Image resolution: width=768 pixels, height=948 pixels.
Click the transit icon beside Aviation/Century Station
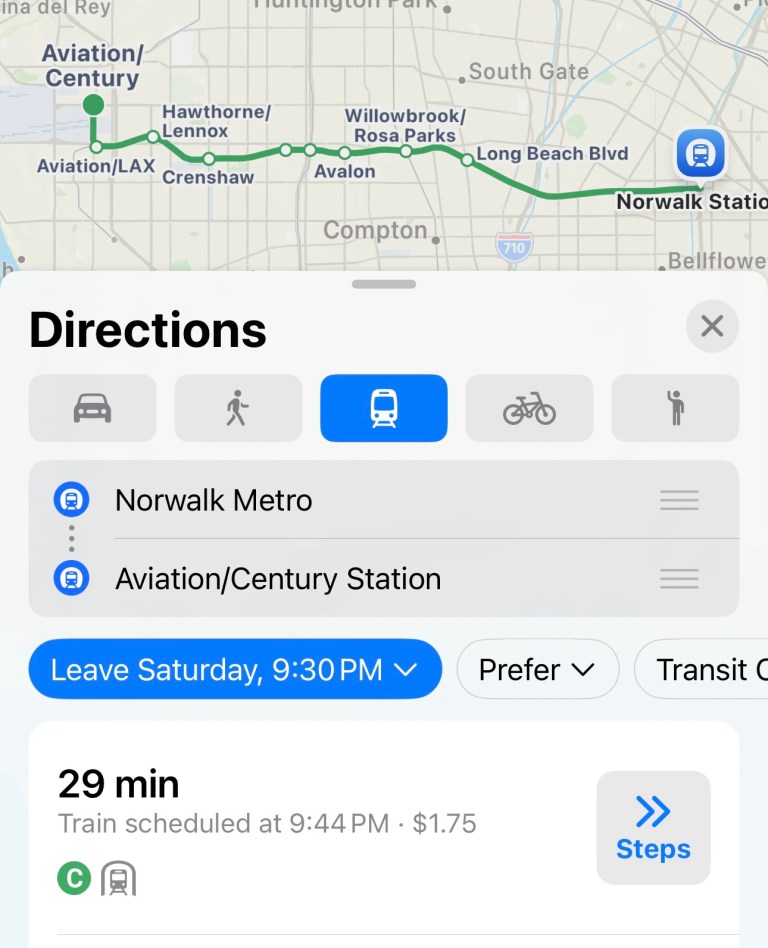(71, 579)
